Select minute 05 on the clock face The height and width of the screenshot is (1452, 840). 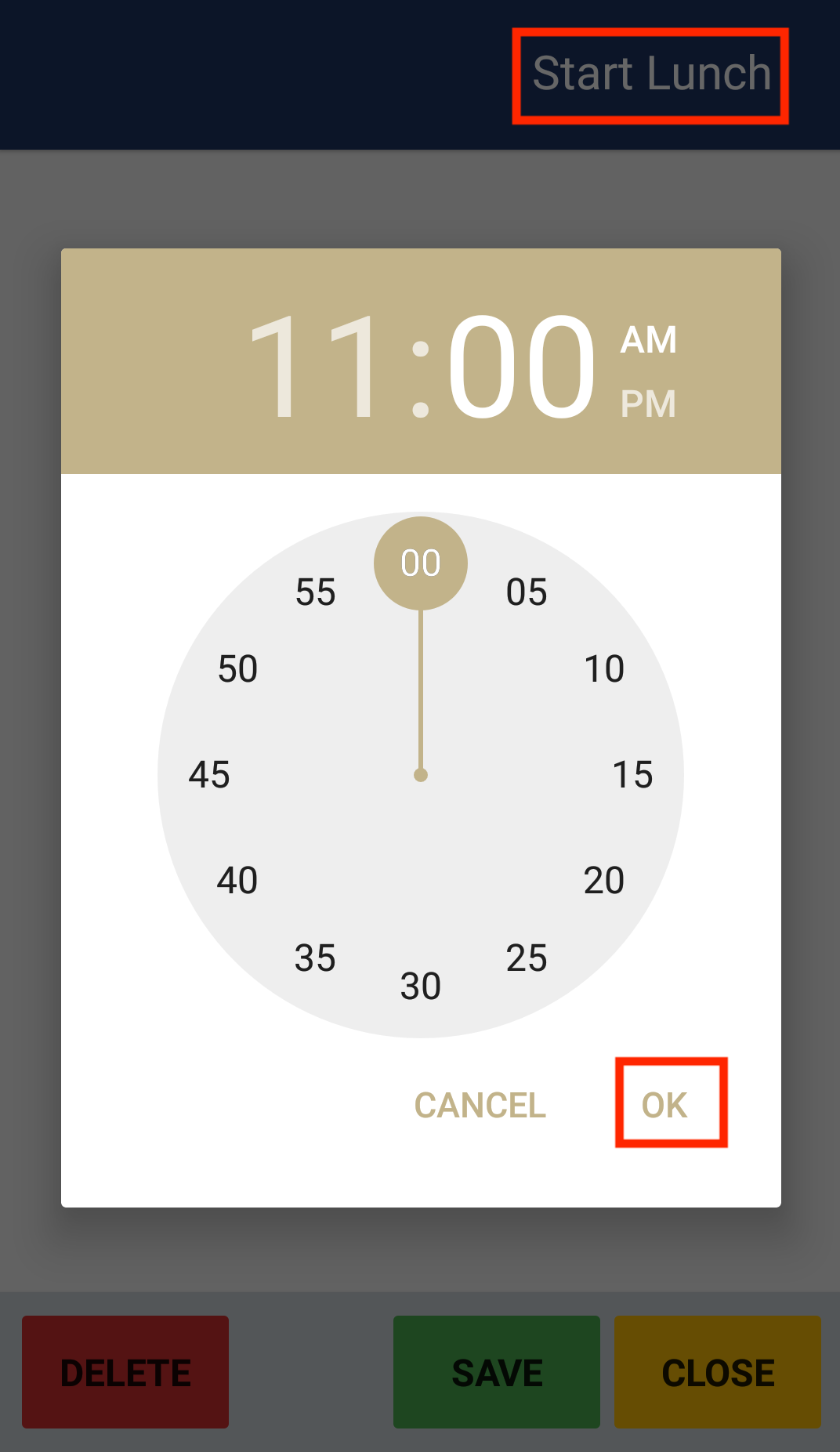pos(528,592)
